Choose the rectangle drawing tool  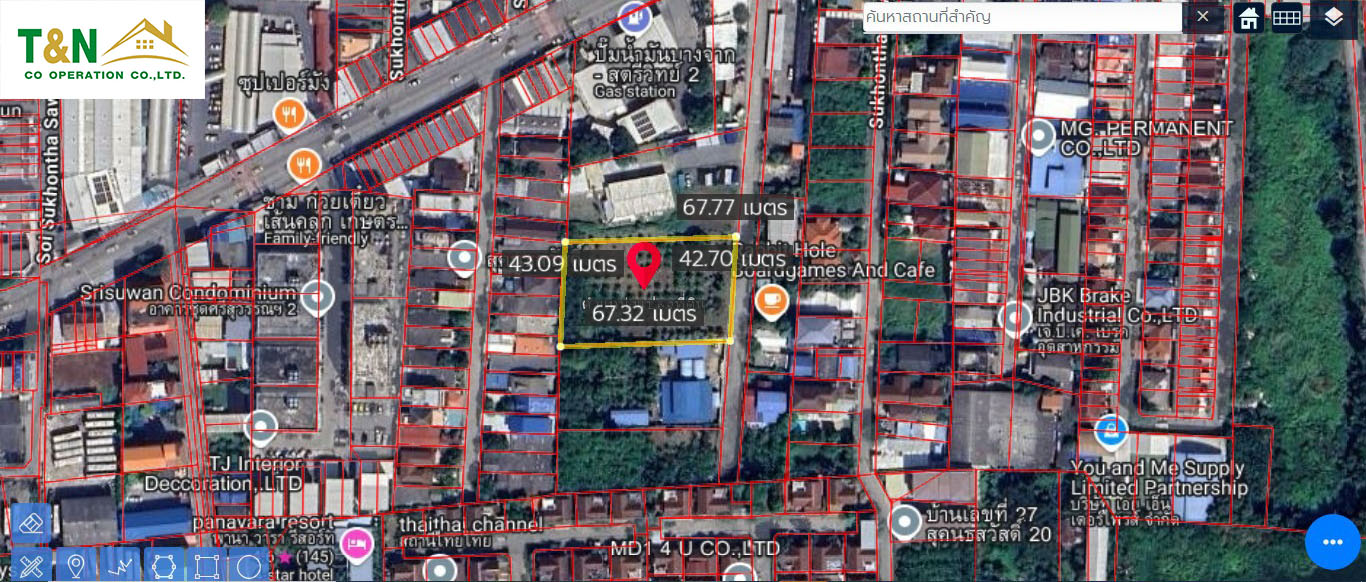pos(207,566)
